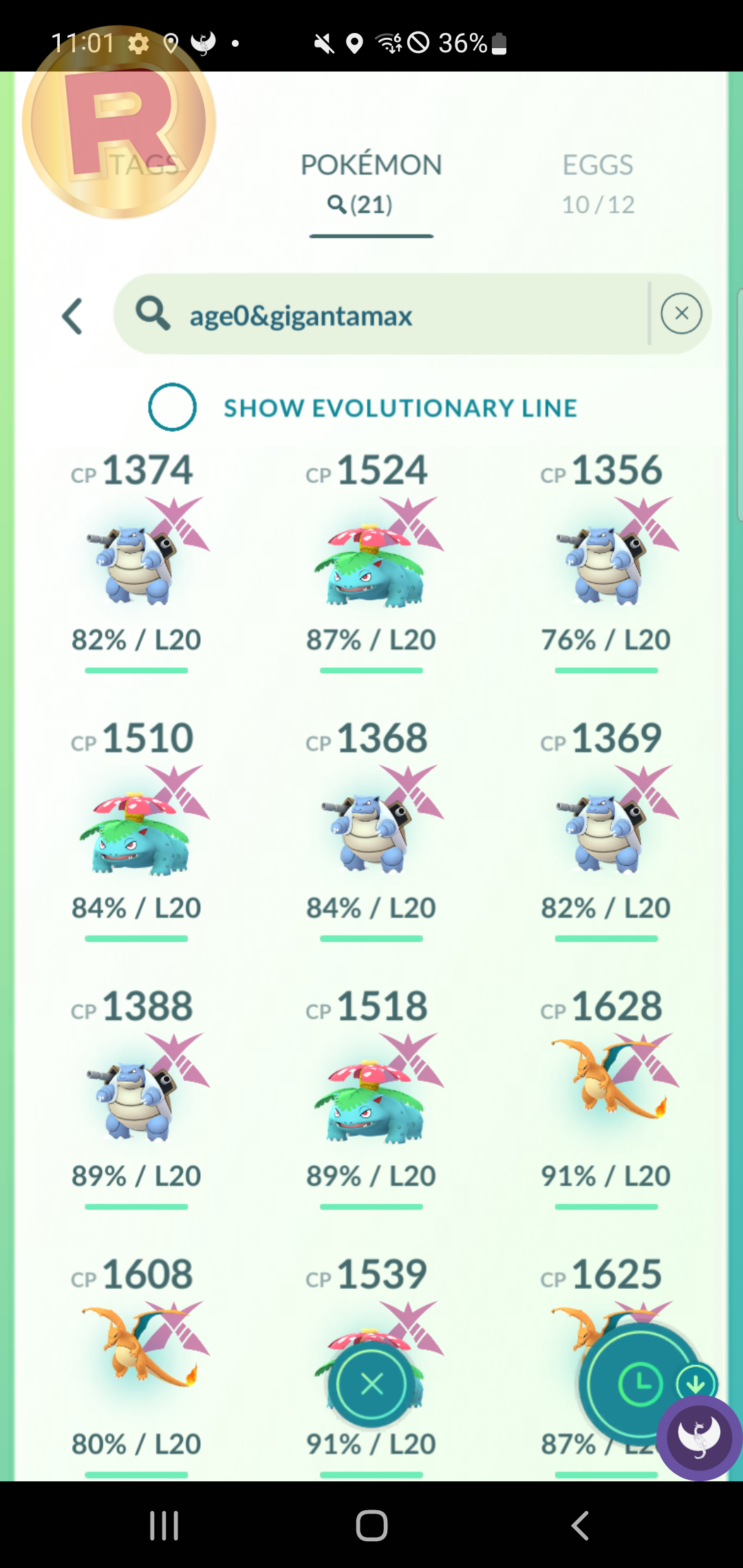Open Blastoise with CP 1356
743x1568 pixels.
[x=605, y=560]
